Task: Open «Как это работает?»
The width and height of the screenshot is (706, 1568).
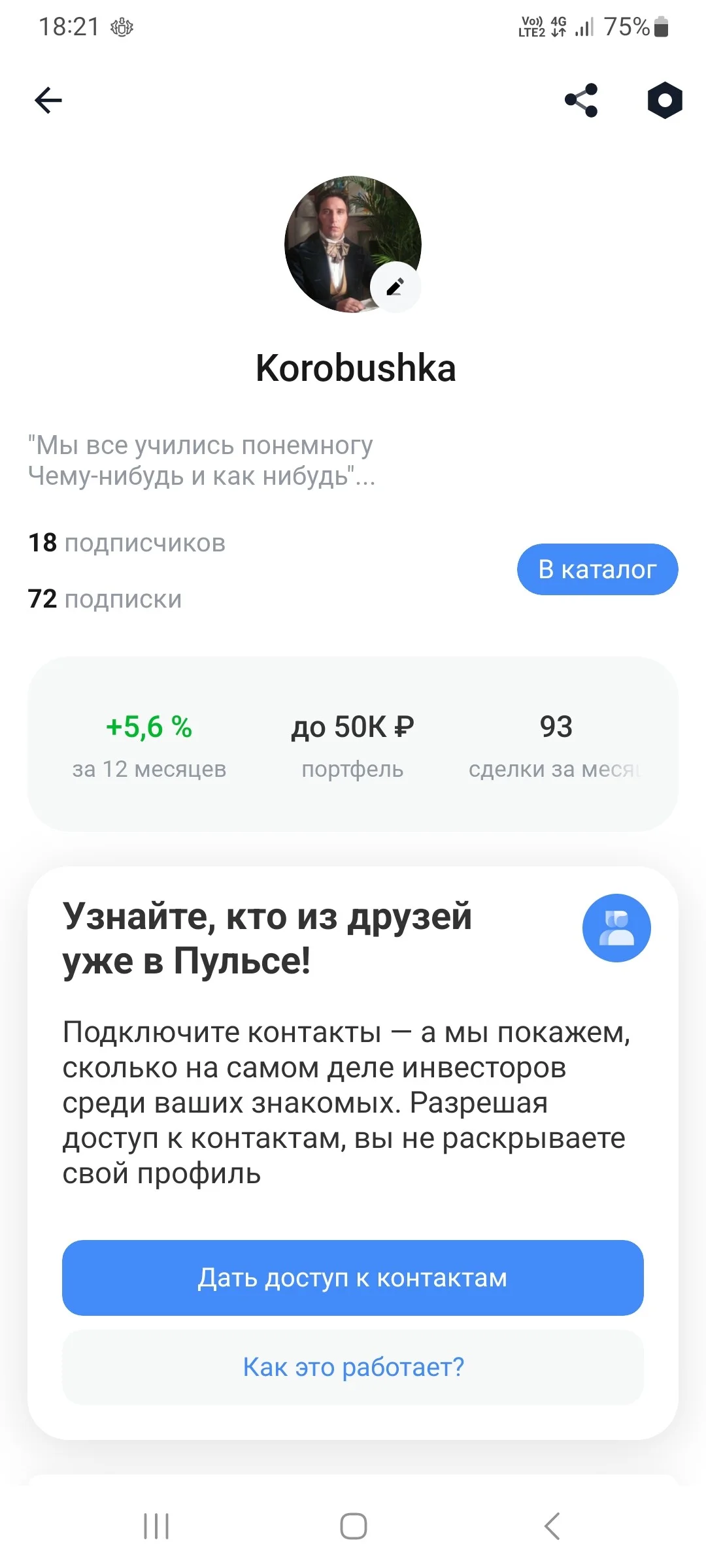Action: 353,1367
